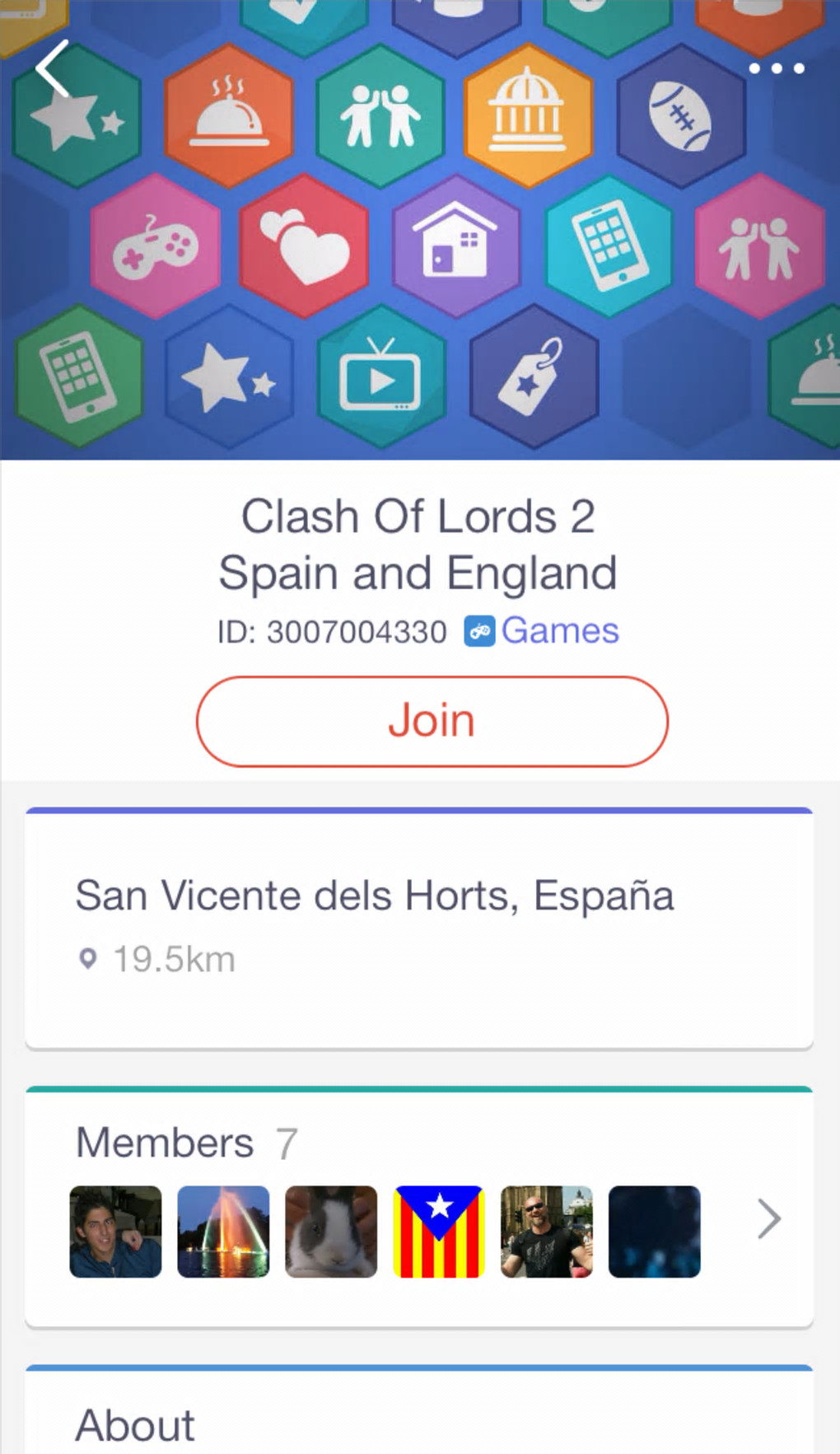Open the Games category link

(x=543, y=631)
